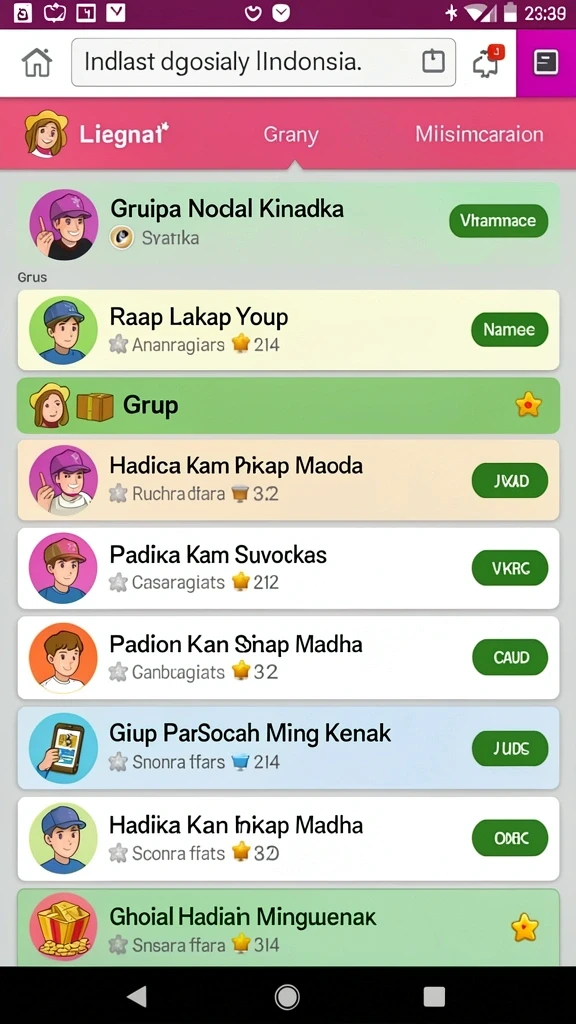Viewport: 576px width, 1024px height.
Task: Switch to the Miisimcaraion tab
Action: click(x=479, y=135)
